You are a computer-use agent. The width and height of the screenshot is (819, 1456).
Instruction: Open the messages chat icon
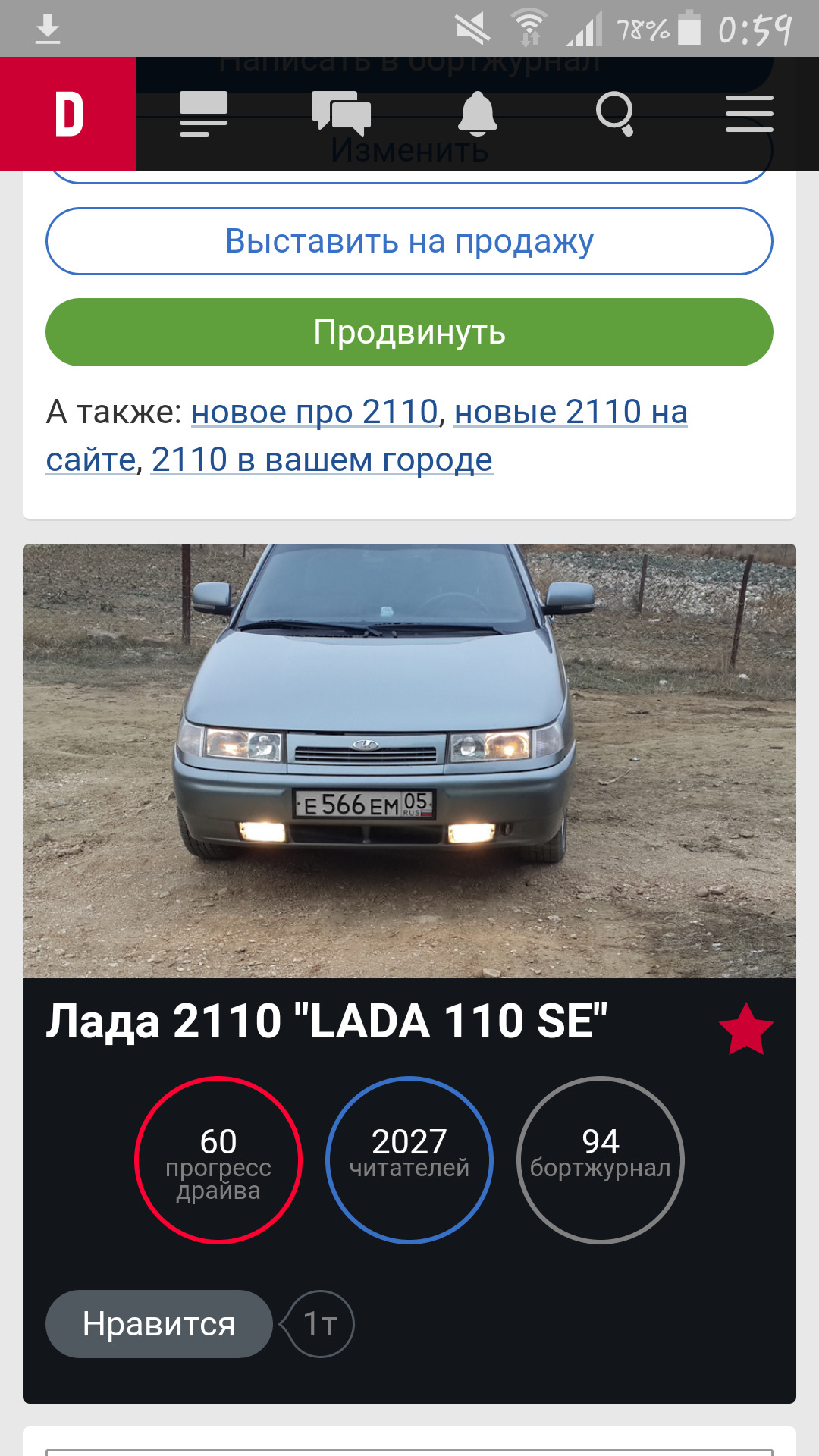point(341,114)
